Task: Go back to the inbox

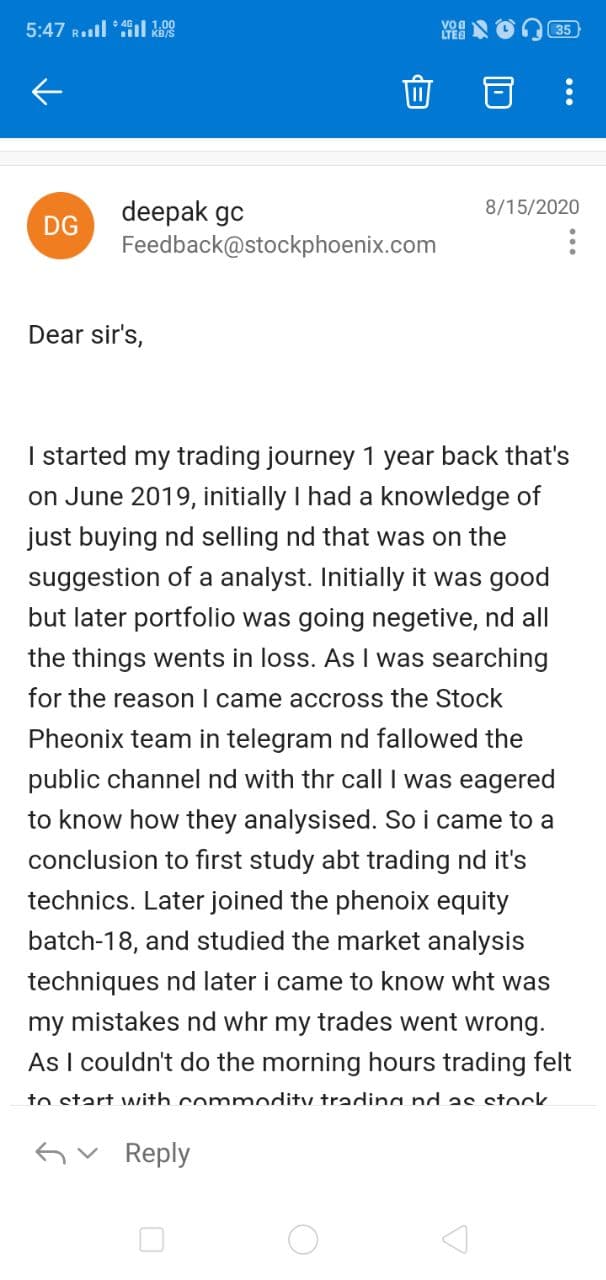Action: (x=47, y=93)
